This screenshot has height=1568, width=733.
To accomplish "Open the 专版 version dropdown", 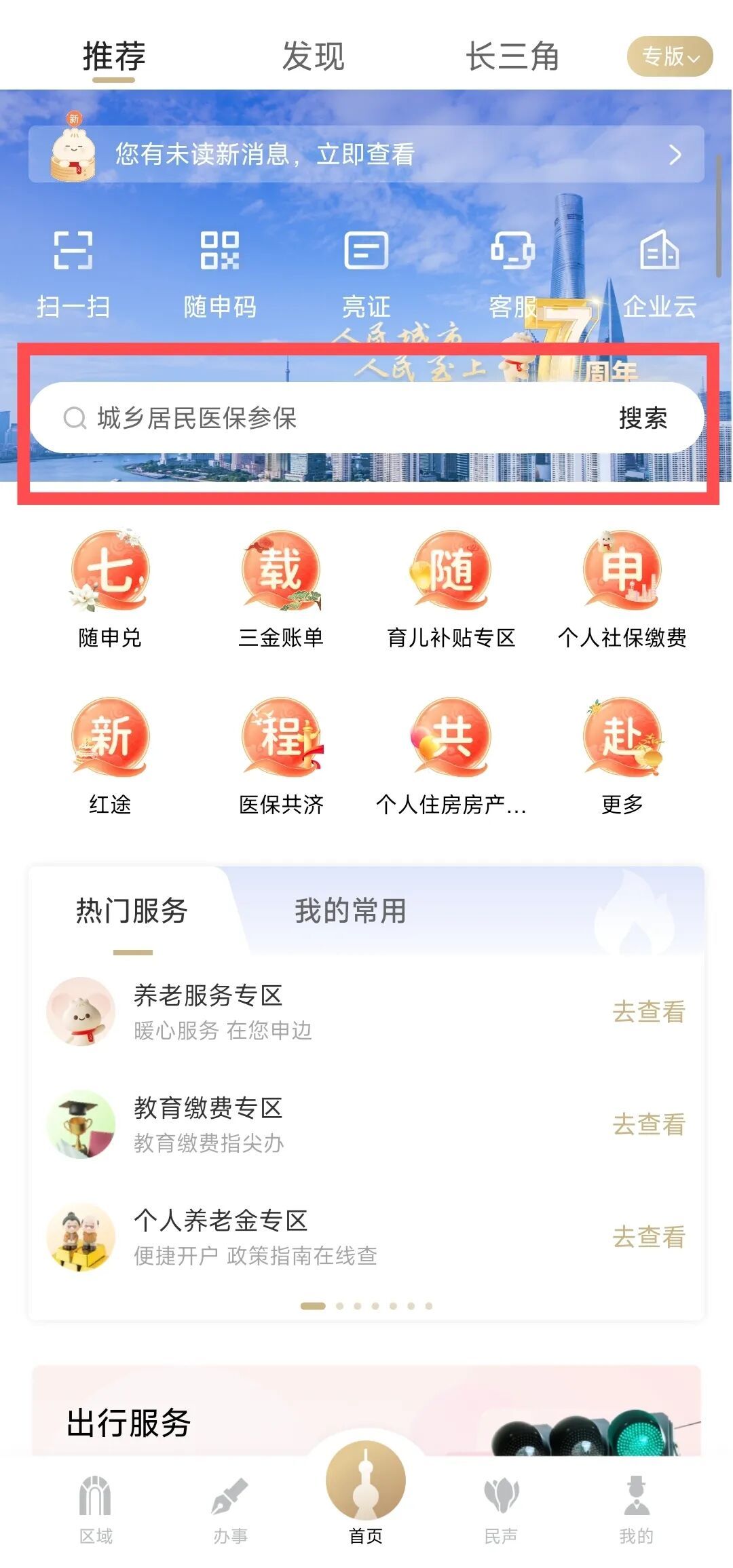I will (669, 56).
